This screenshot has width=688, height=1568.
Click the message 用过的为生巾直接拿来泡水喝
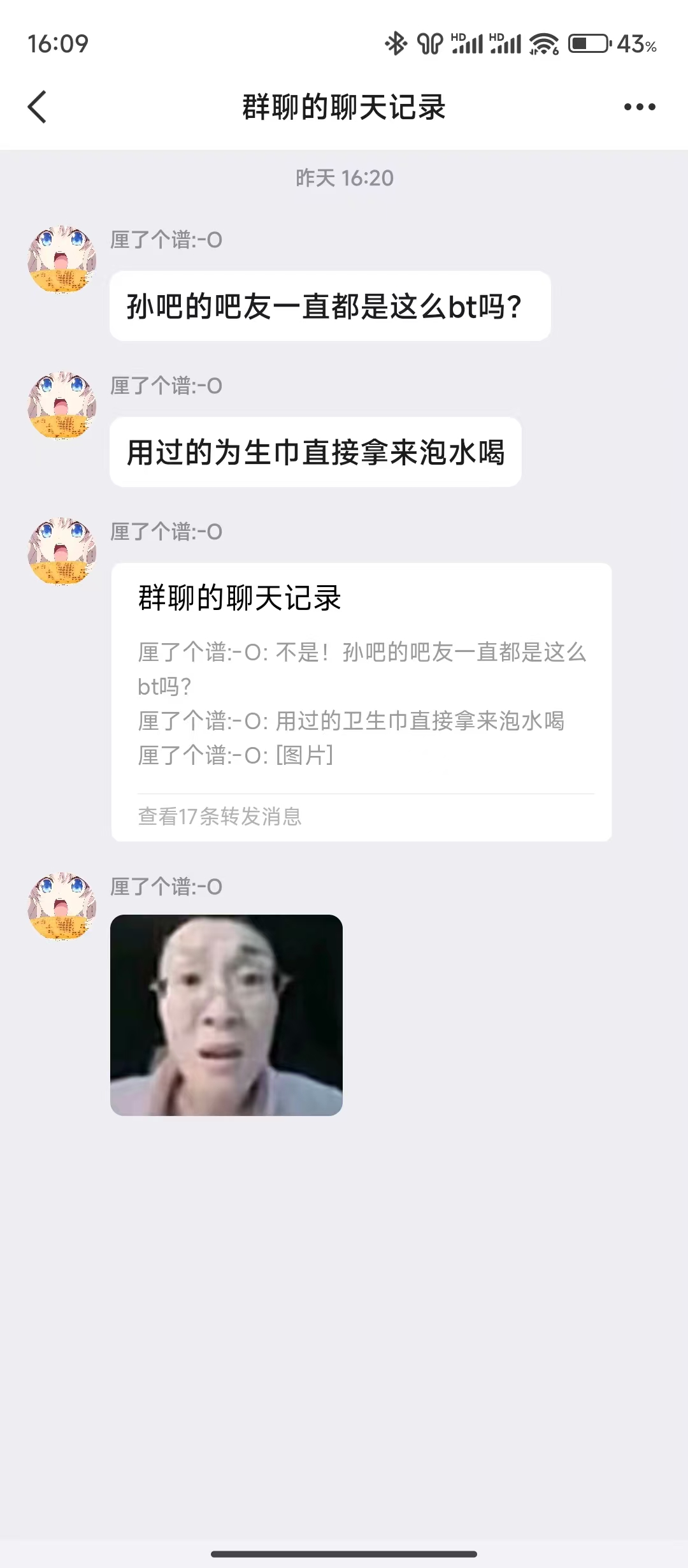coord(315,451)
